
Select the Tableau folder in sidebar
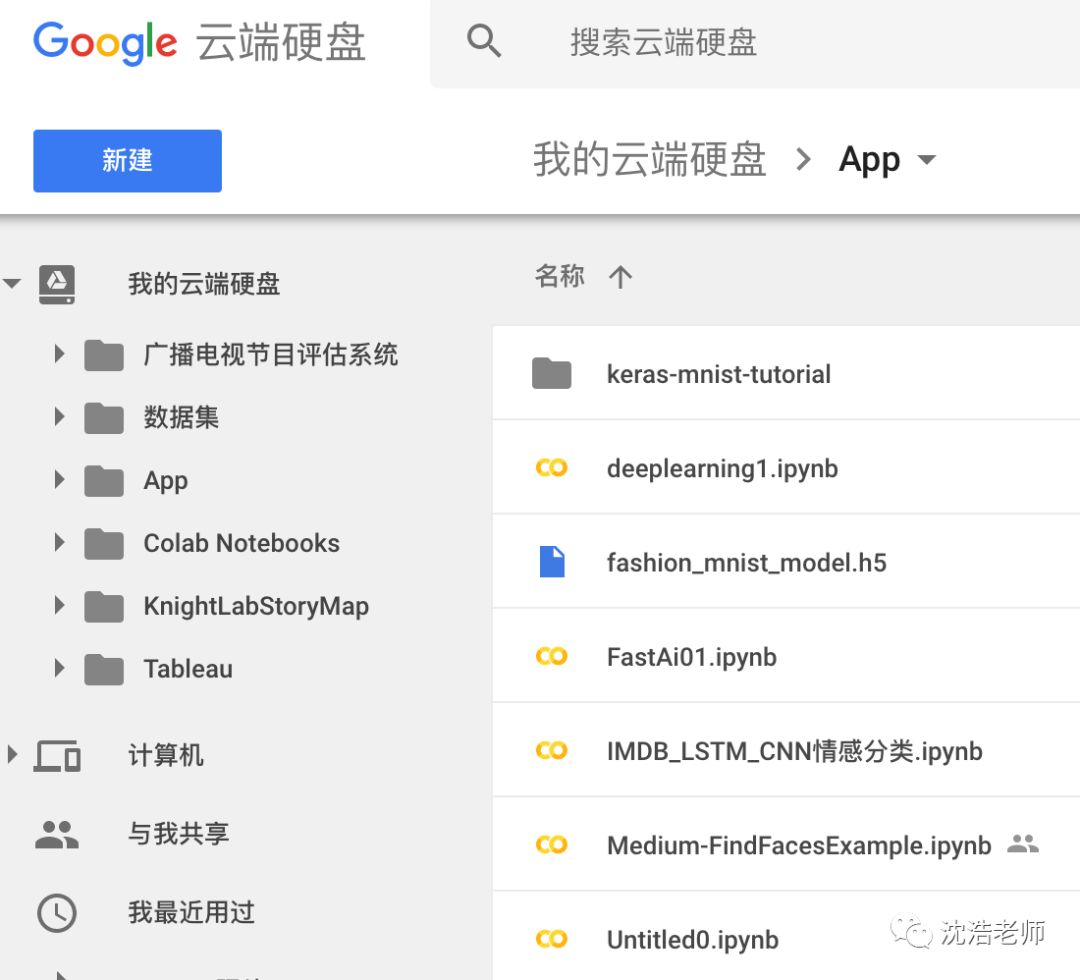(187, 669)
